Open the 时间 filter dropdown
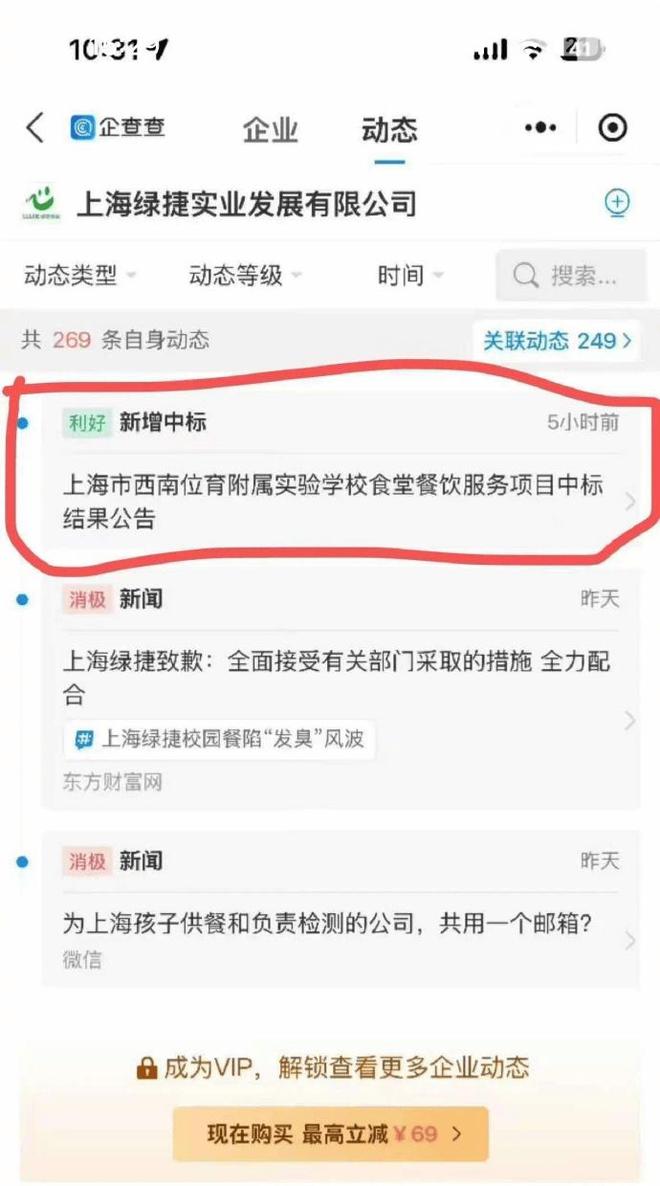Viewport: 660px width, 1186px height. [x=410, y=276]
